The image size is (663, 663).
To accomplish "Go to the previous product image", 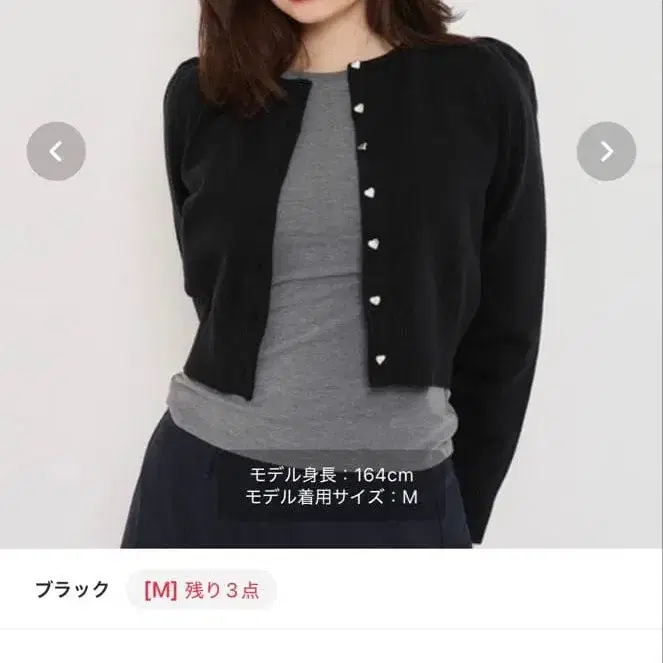I will click(56, 151).
